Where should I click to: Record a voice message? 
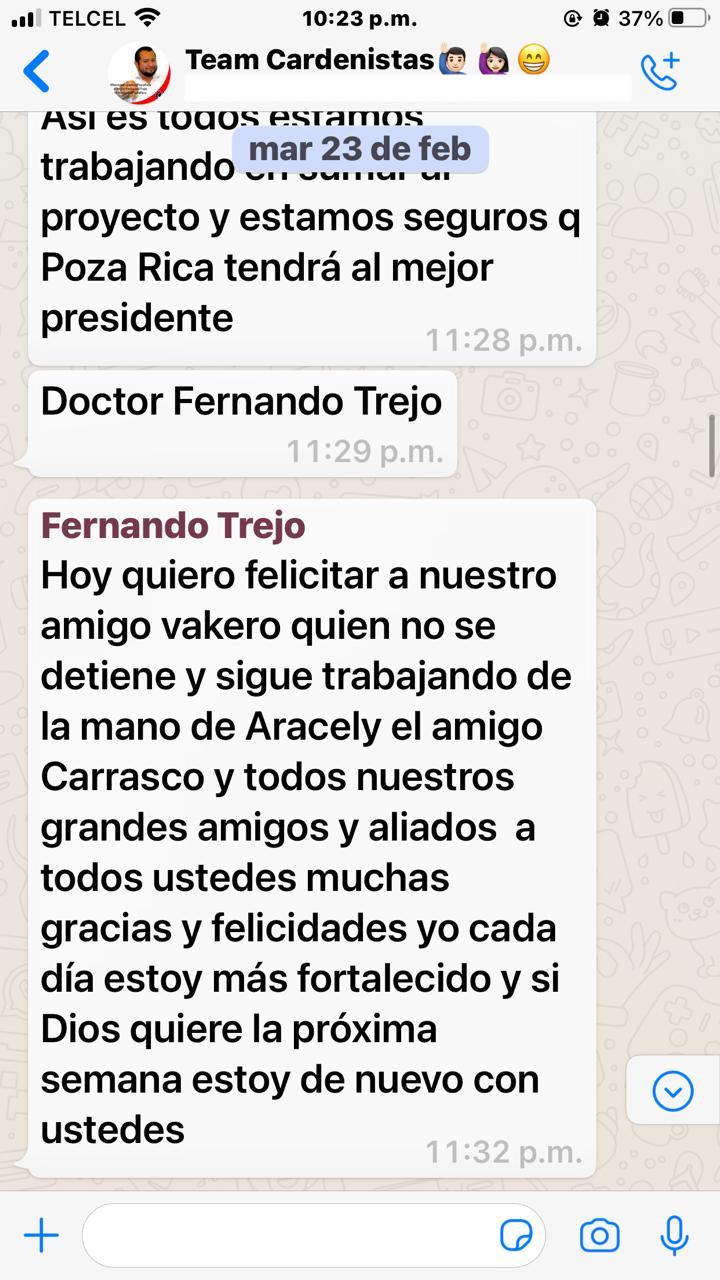click(675, 1236)
